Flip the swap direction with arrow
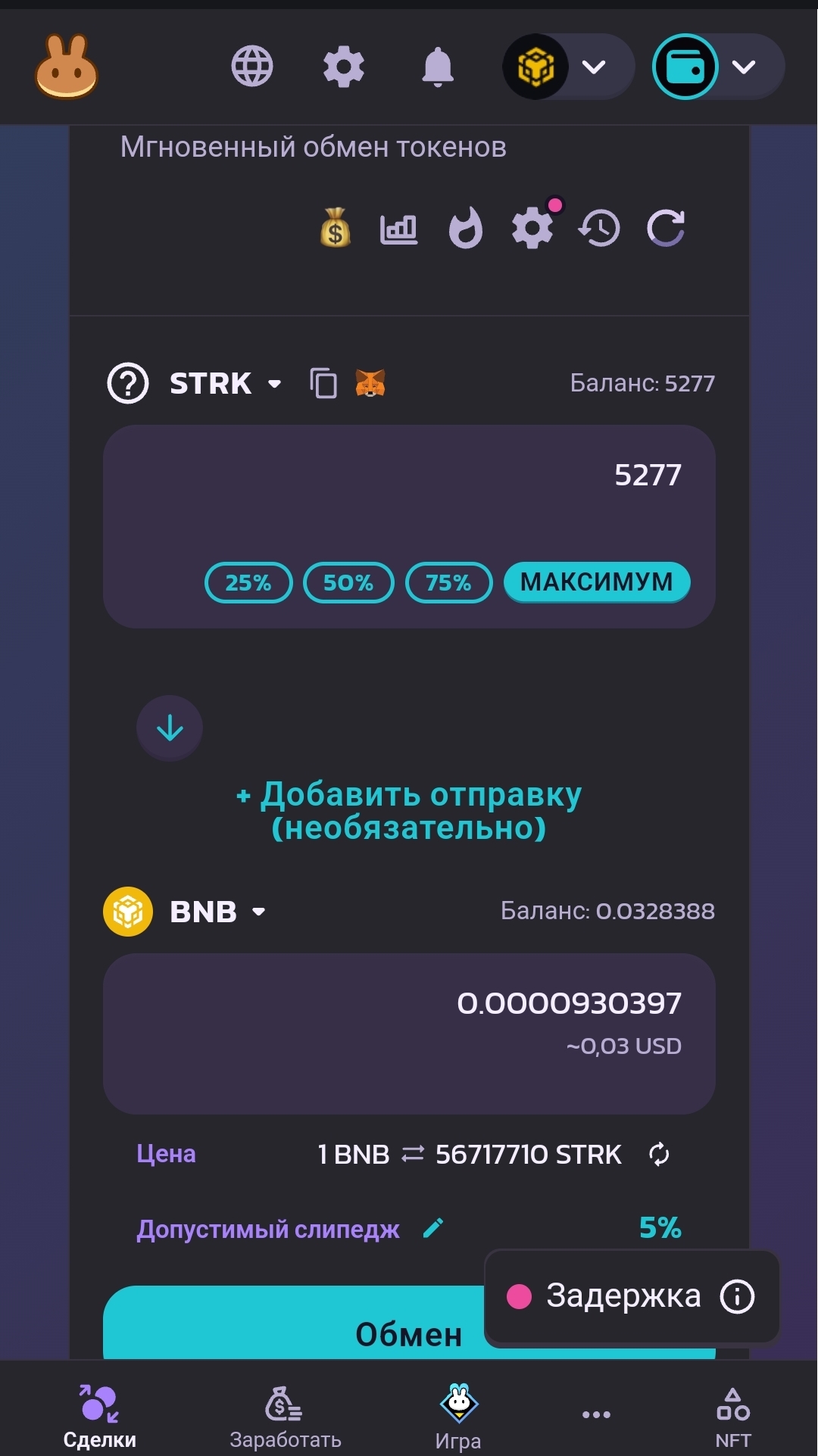 click(x=170, y=728)
